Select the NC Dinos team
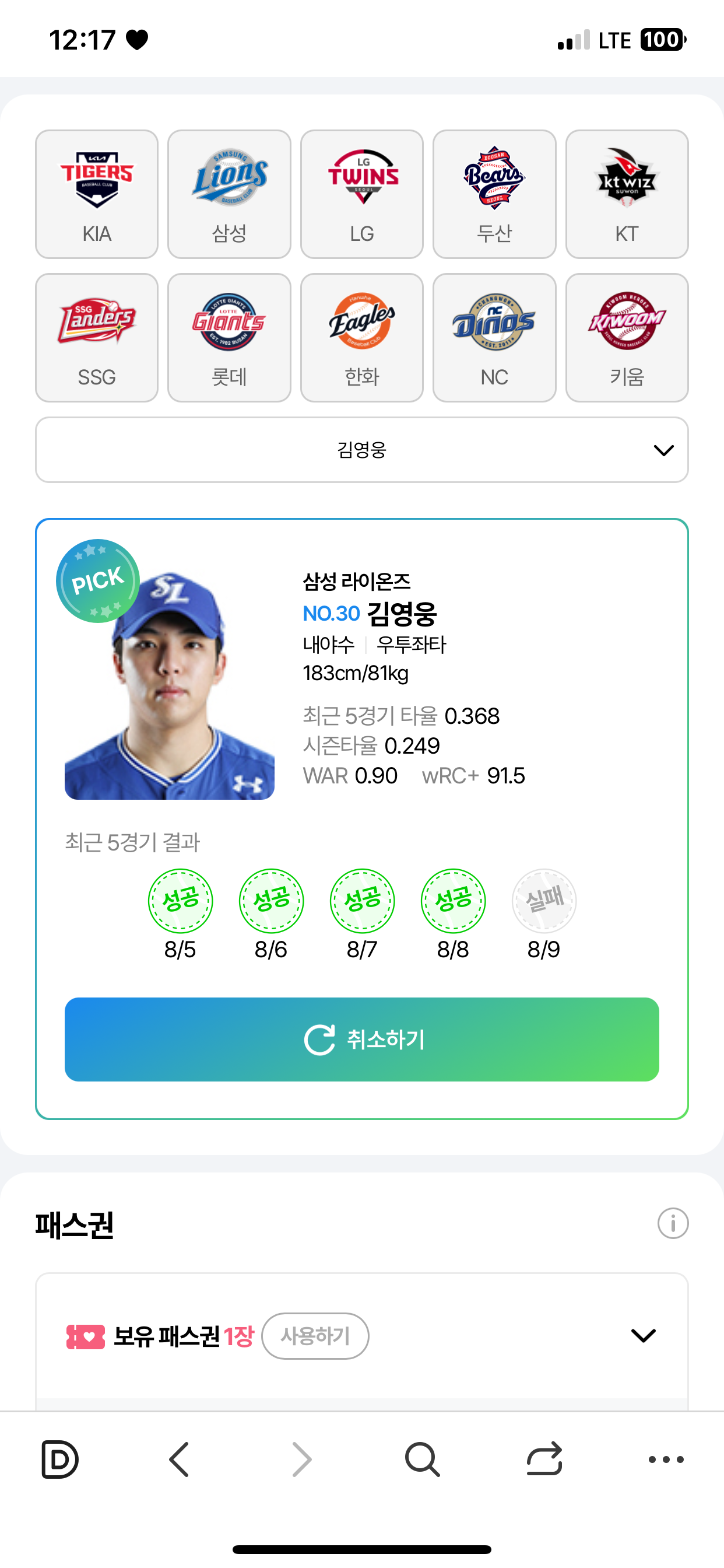Screen dimensions: 724x1568 click(x=494, y=337)
